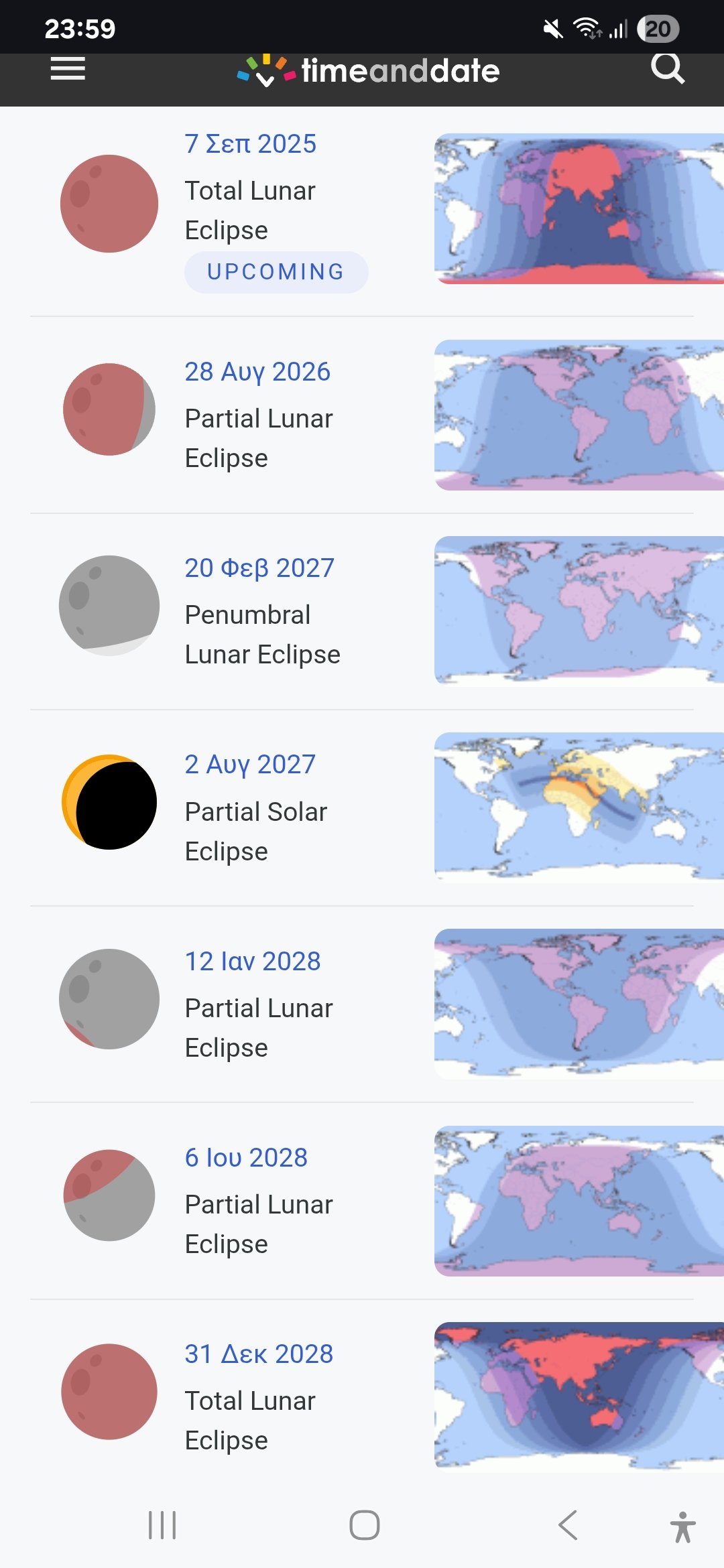View the map for 20 Φεβ 2027 penumbral eclipse
The image size is (724, 1568).
579,610
